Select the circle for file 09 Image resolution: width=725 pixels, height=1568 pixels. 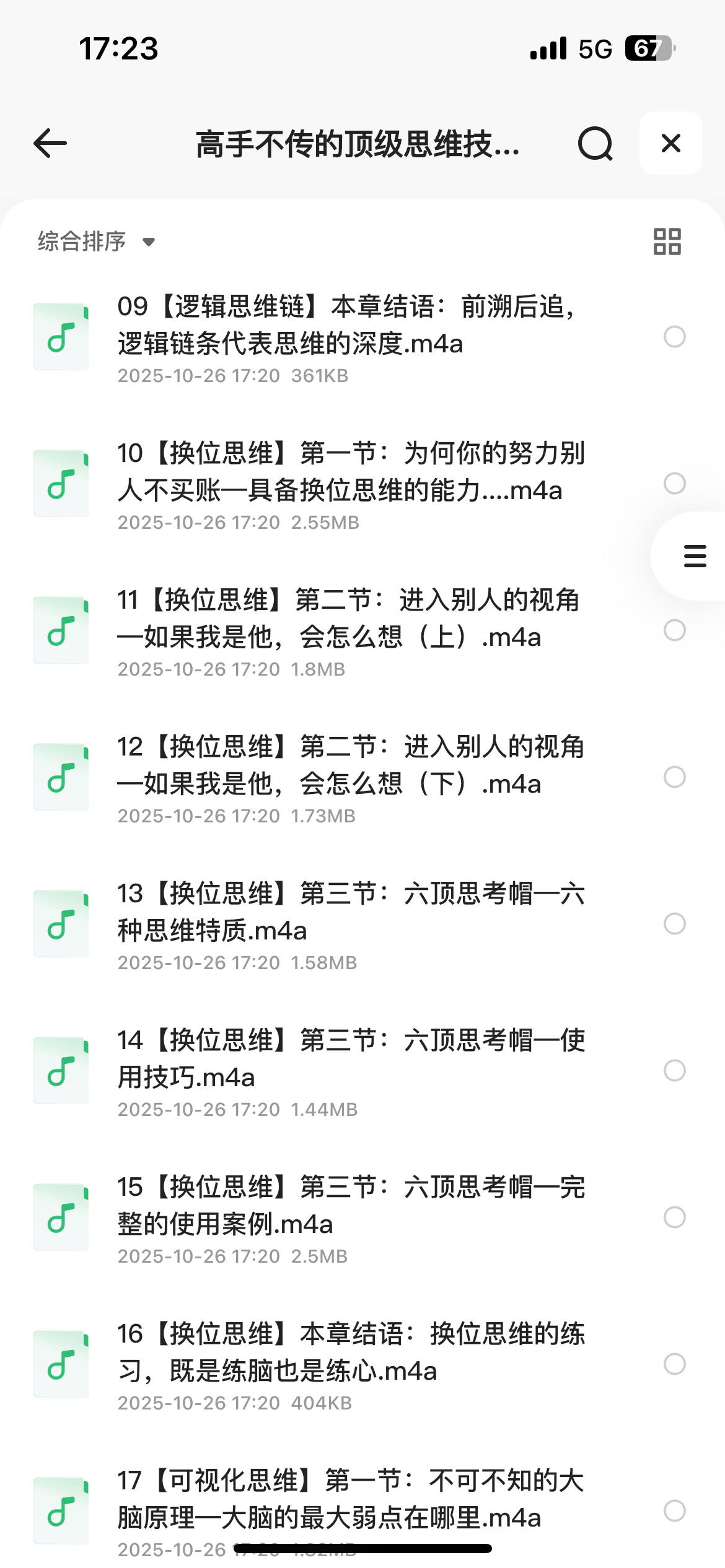pyautogui.click(x=674, y=337)
